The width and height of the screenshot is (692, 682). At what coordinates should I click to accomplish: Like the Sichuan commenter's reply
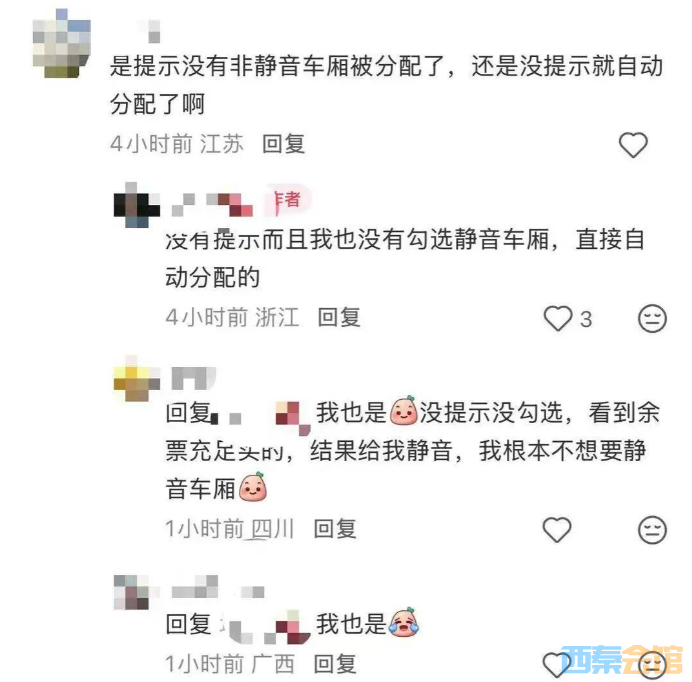pyautogui.click(x=557, y=529)
